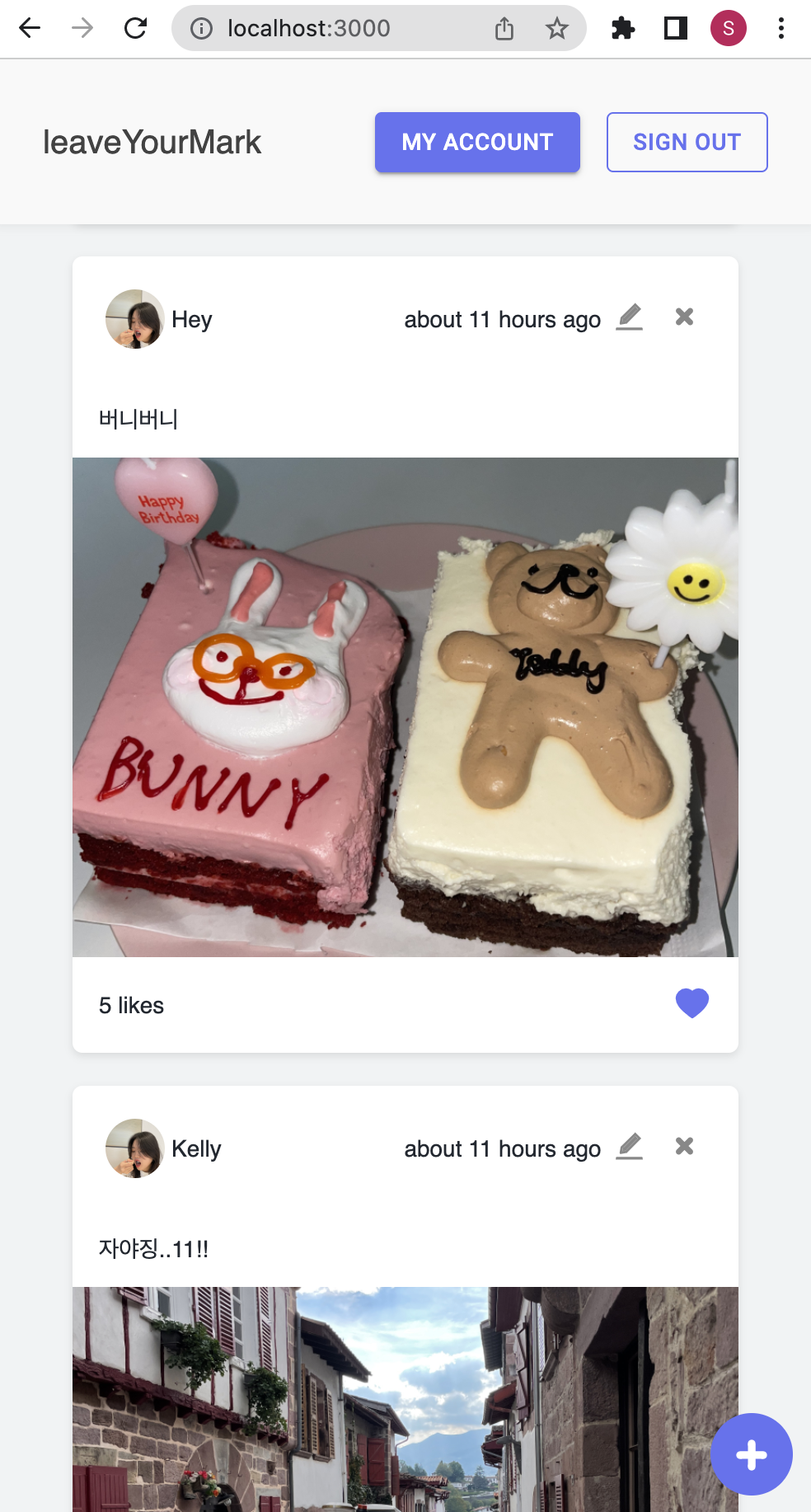The width and height of the screenshot is (811, 1512).
Task: Open the browser three-dot menu
Action: point(781,29)
